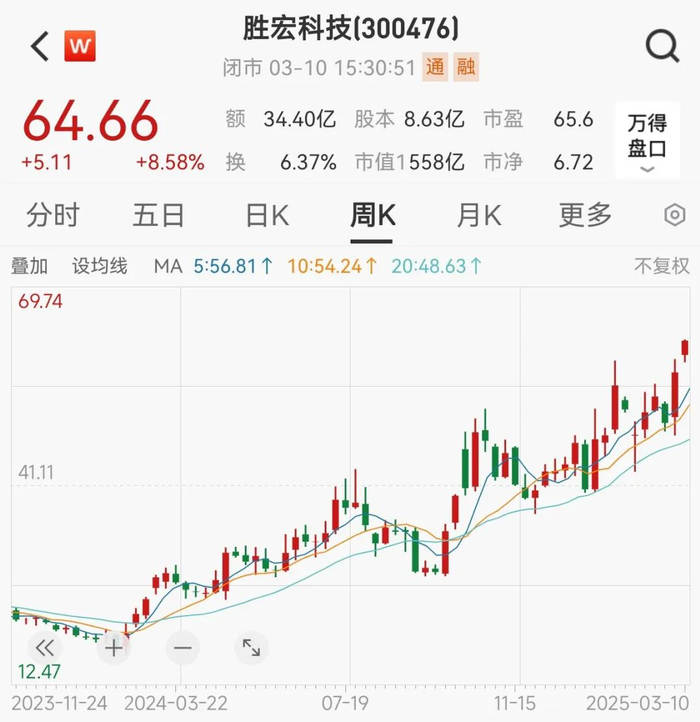Switch to the 五日 chart tab

[159, 215]
